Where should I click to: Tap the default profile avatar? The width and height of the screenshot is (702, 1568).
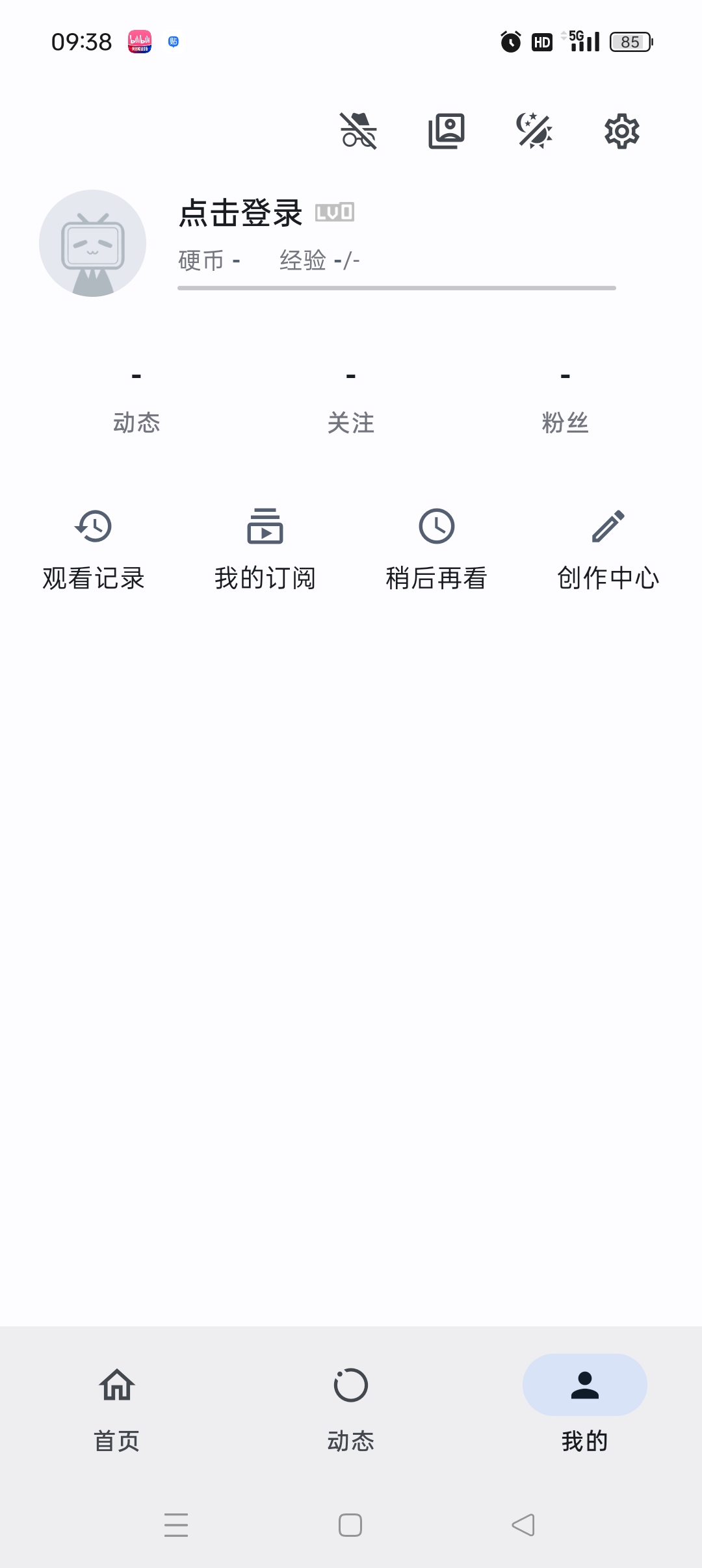[92, 244]
